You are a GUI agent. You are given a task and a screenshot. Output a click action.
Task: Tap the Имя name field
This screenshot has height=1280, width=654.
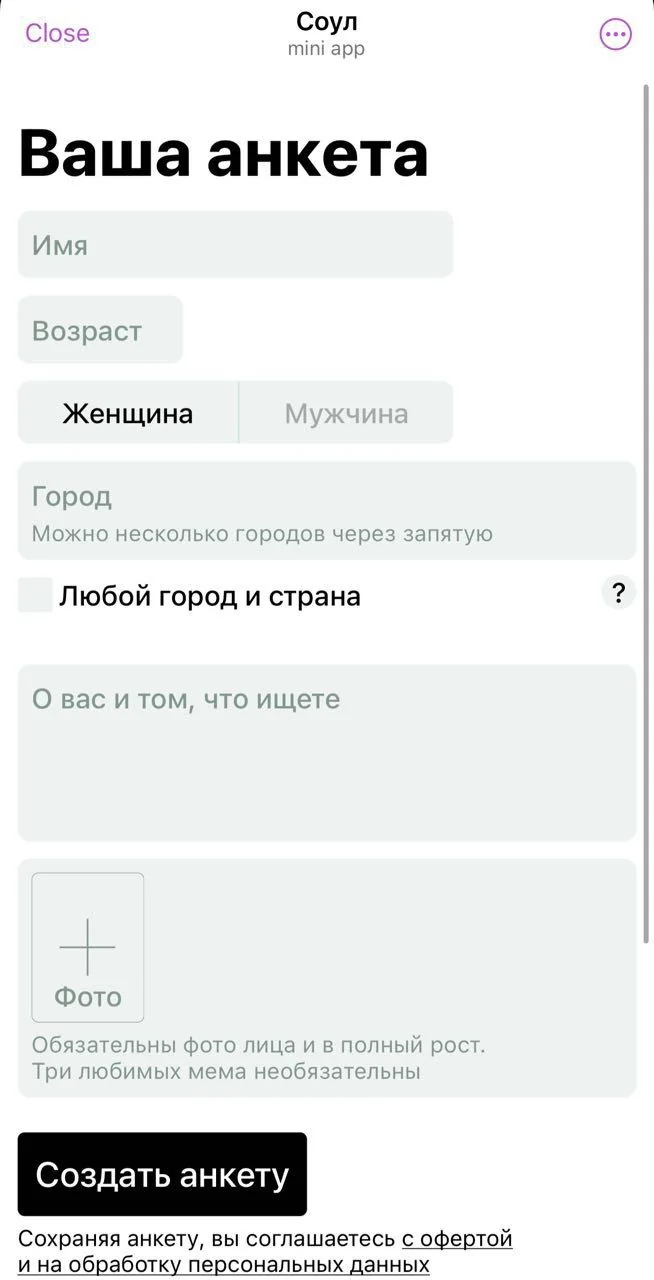tap(235, 244)
